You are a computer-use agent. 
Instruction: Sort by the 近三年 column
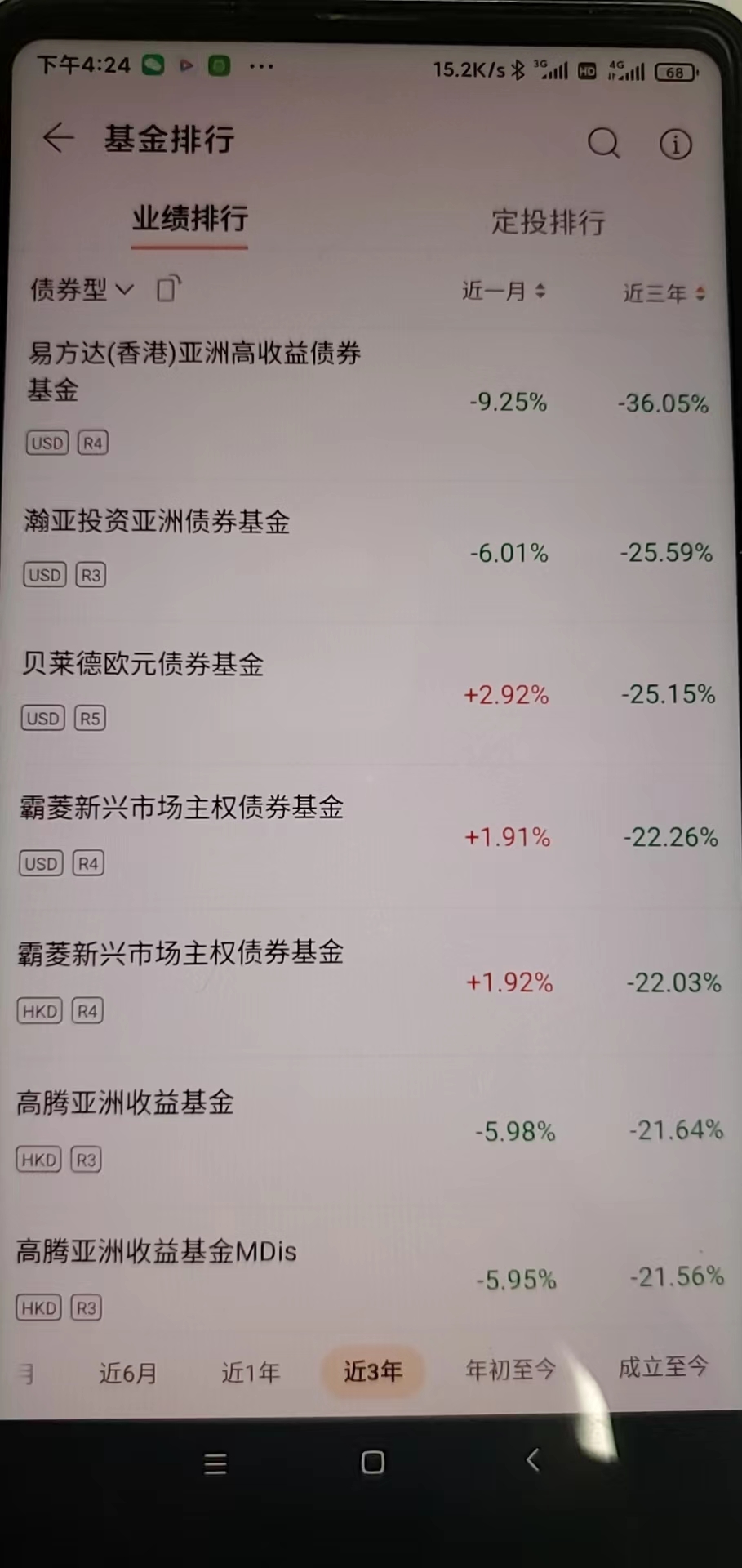pos(663,293)
